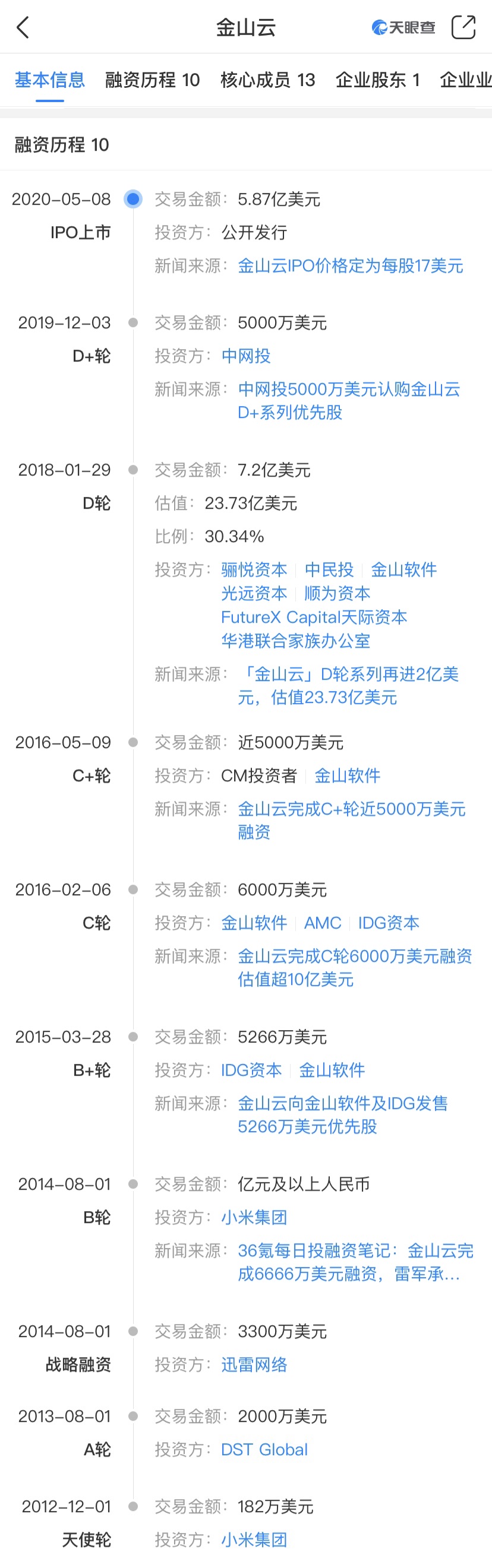Share this 金山云 company page
The width and height of the screenshot is (492, 1568).
click(x=463, y=27)
